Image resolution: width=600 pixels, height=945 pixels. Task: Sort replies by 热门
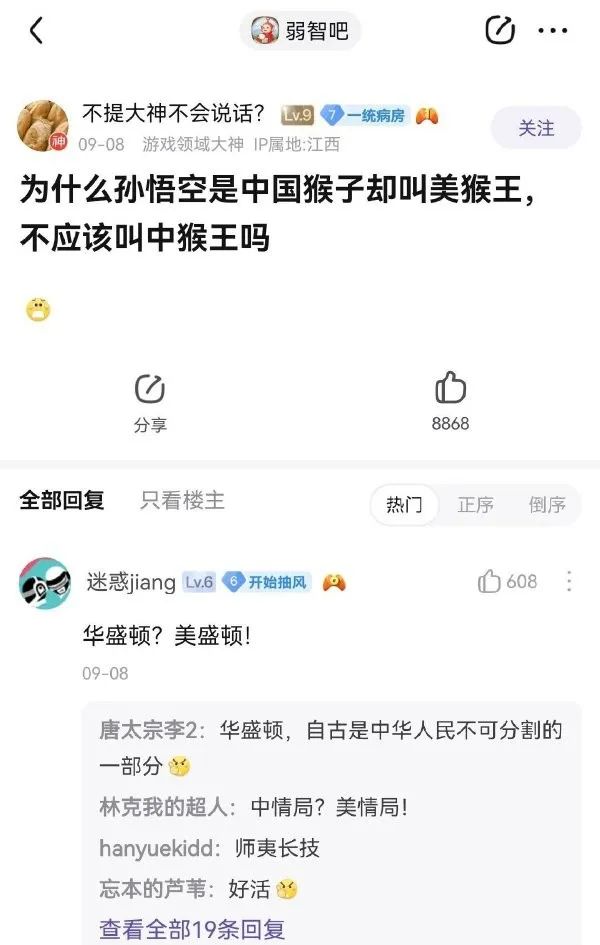404,505
